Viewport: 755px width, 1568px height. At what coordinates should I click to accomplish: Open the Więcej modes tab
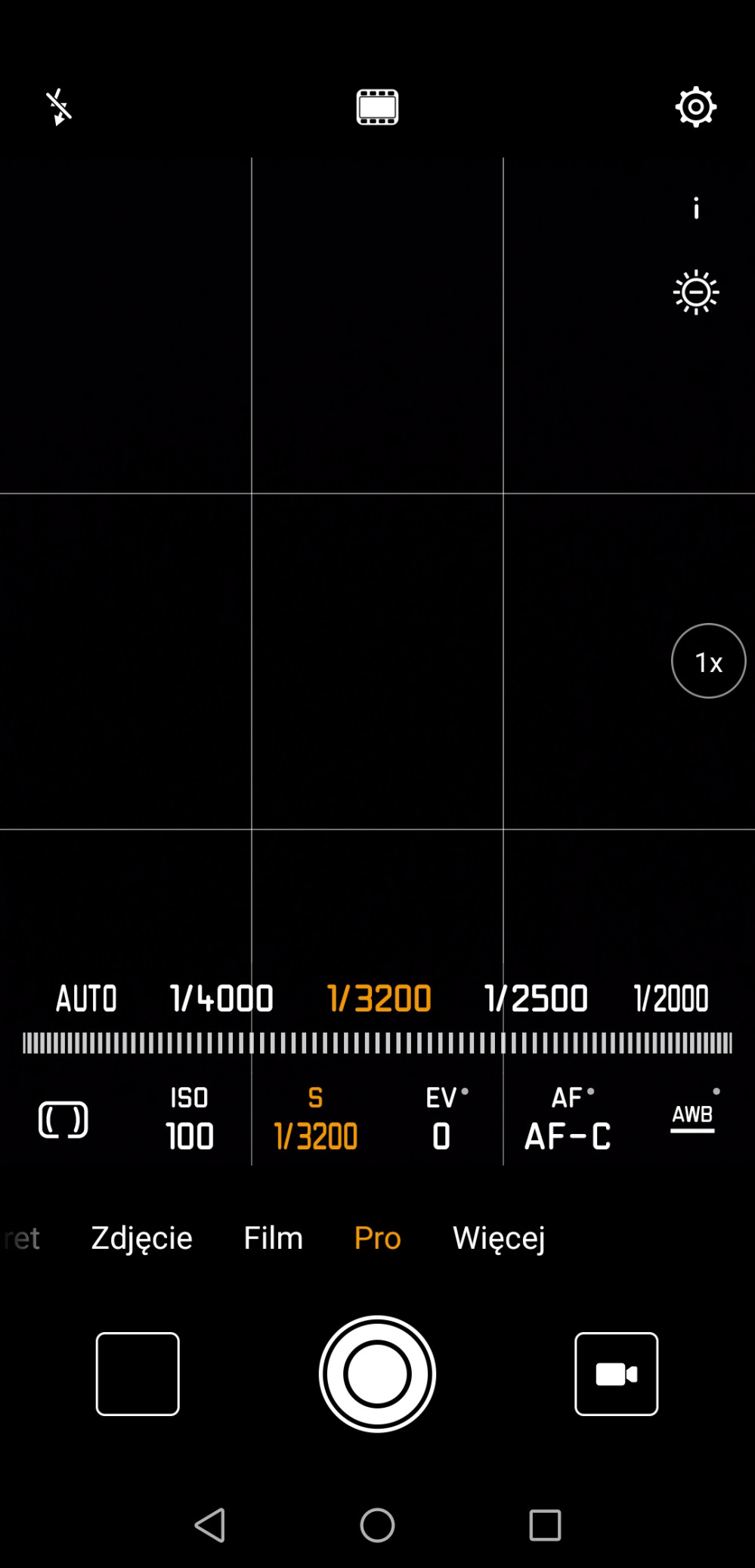click(x=499, y=1238)
